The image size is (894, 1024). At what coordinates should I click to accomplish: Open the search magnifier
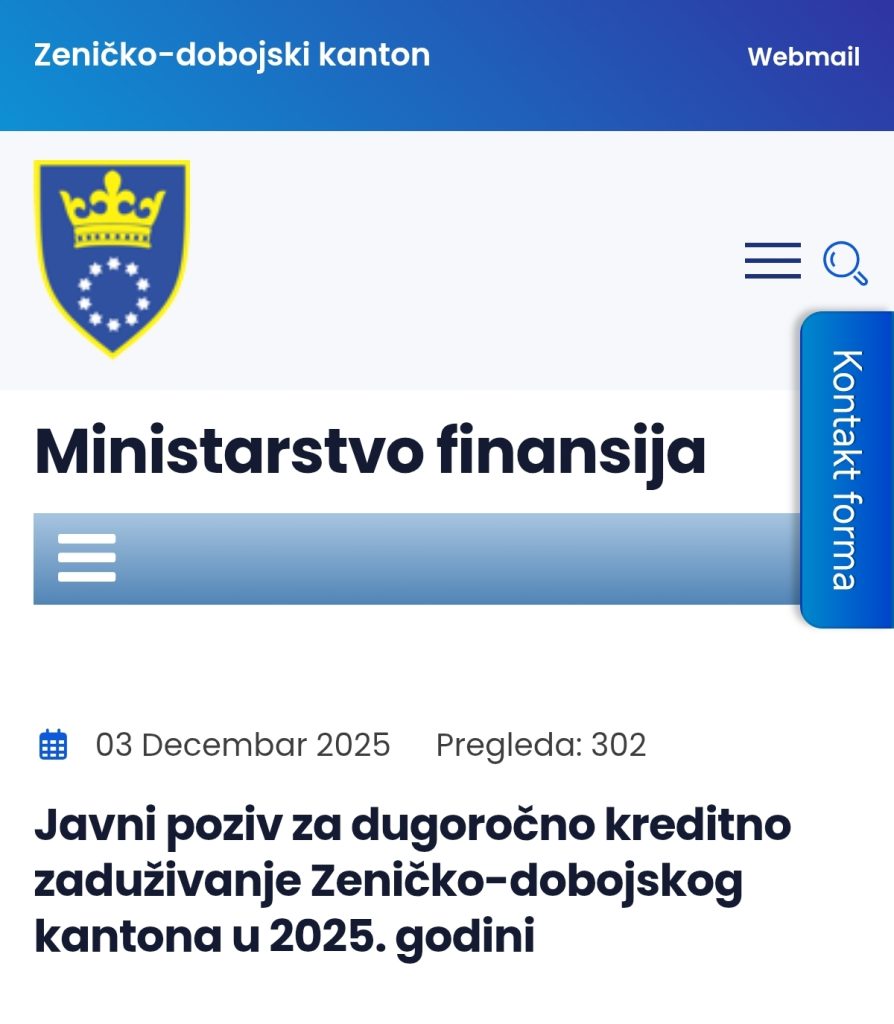[x=844, y=263]
